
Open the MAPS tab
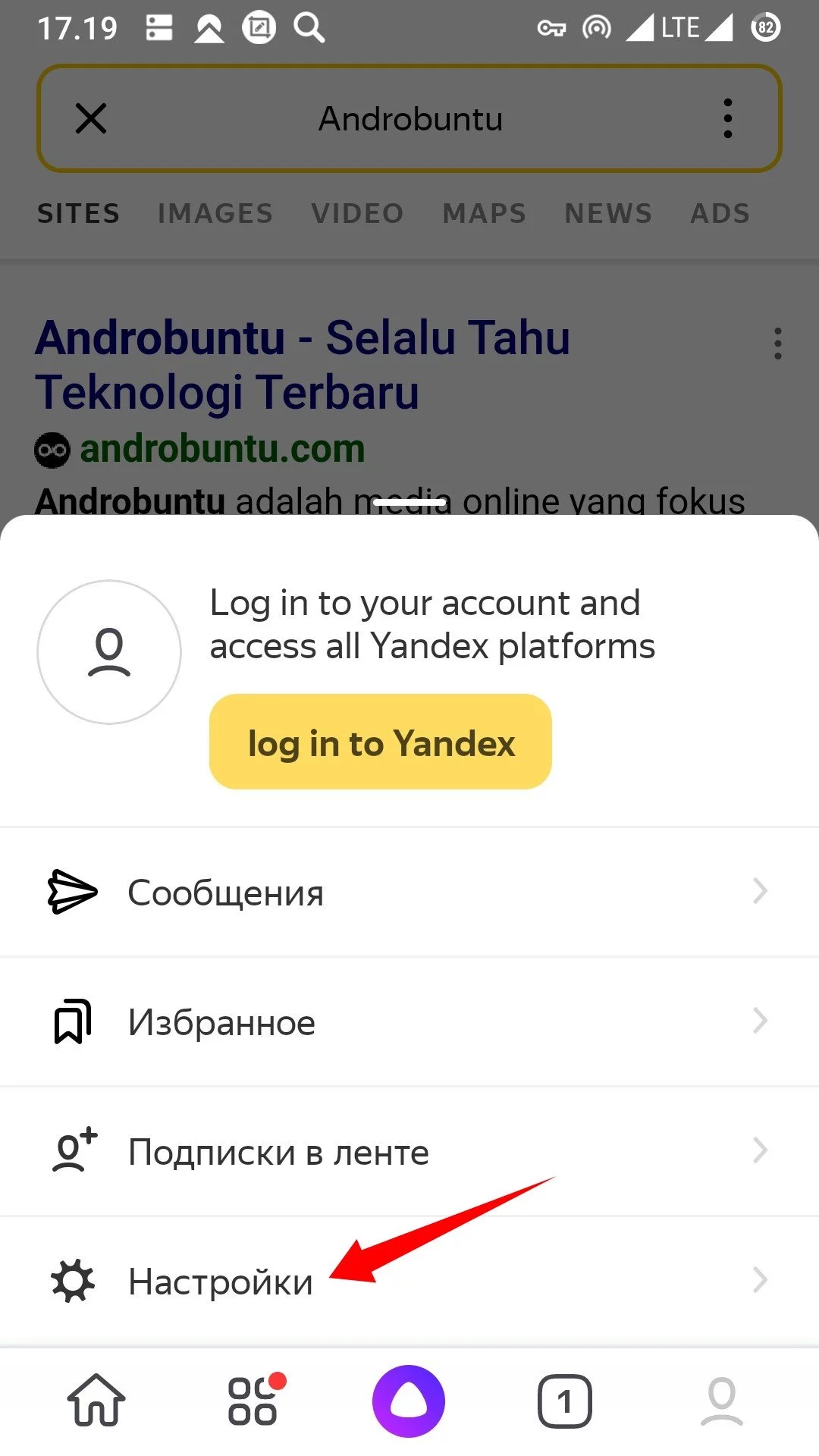tap(484, 213)
